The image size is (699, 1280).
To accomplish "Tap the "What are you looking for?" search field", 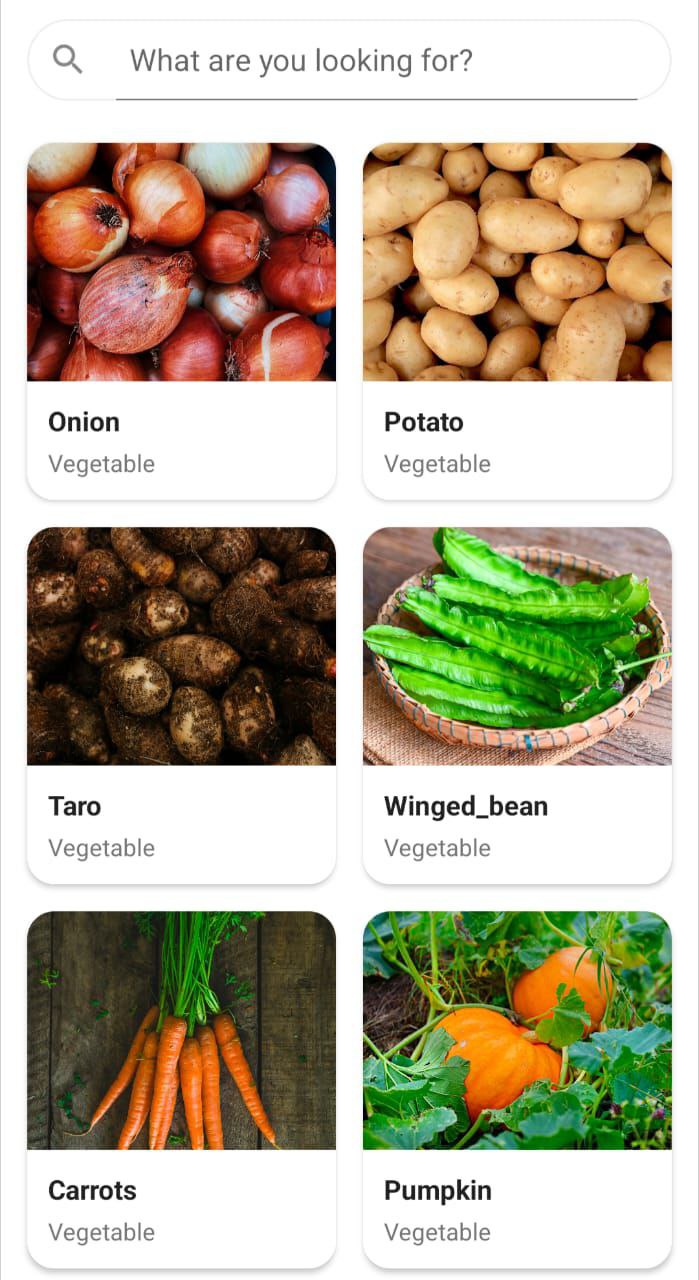I will point(375,61).
